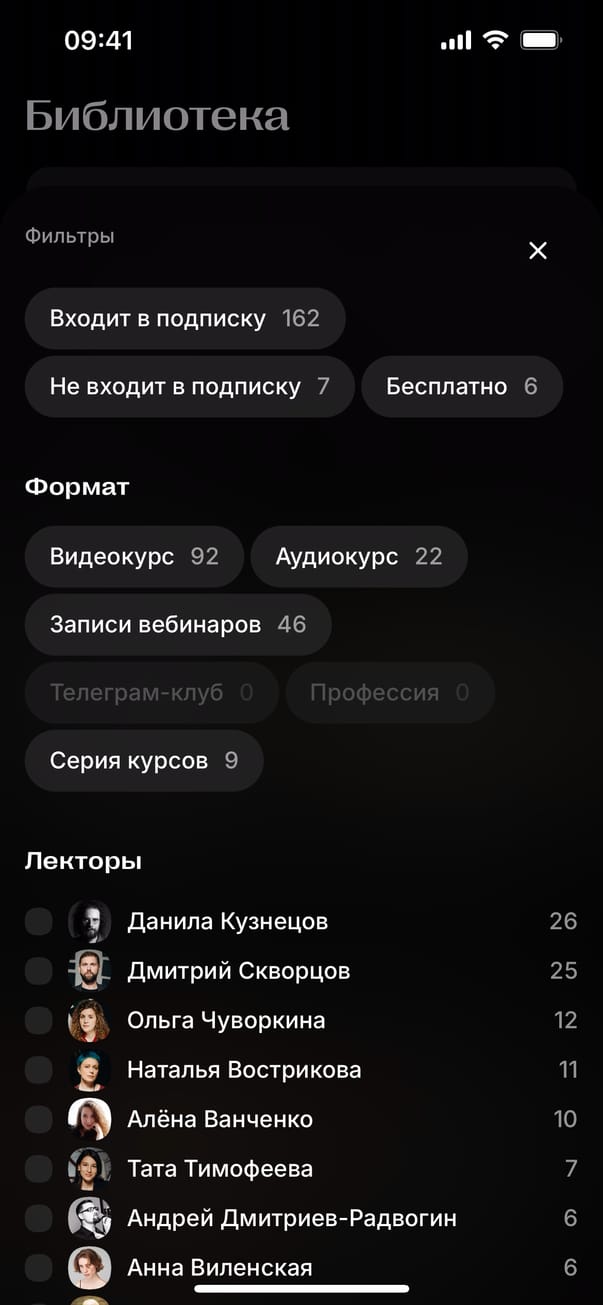Enable the Алёна Ванченко lecturer filter
603x1305 pixels.
pyautogui.click(x=39, y=1119)
